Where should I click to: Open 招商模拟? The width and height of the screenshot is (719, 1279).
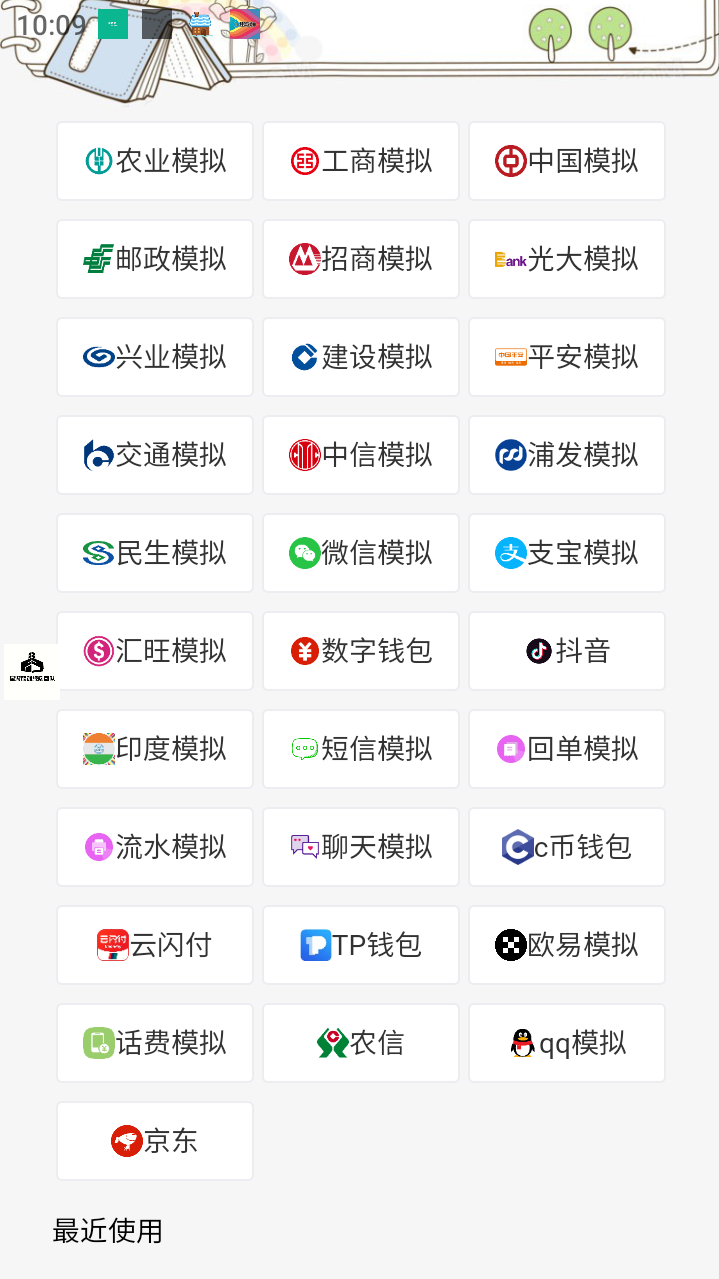pos(361,259)
